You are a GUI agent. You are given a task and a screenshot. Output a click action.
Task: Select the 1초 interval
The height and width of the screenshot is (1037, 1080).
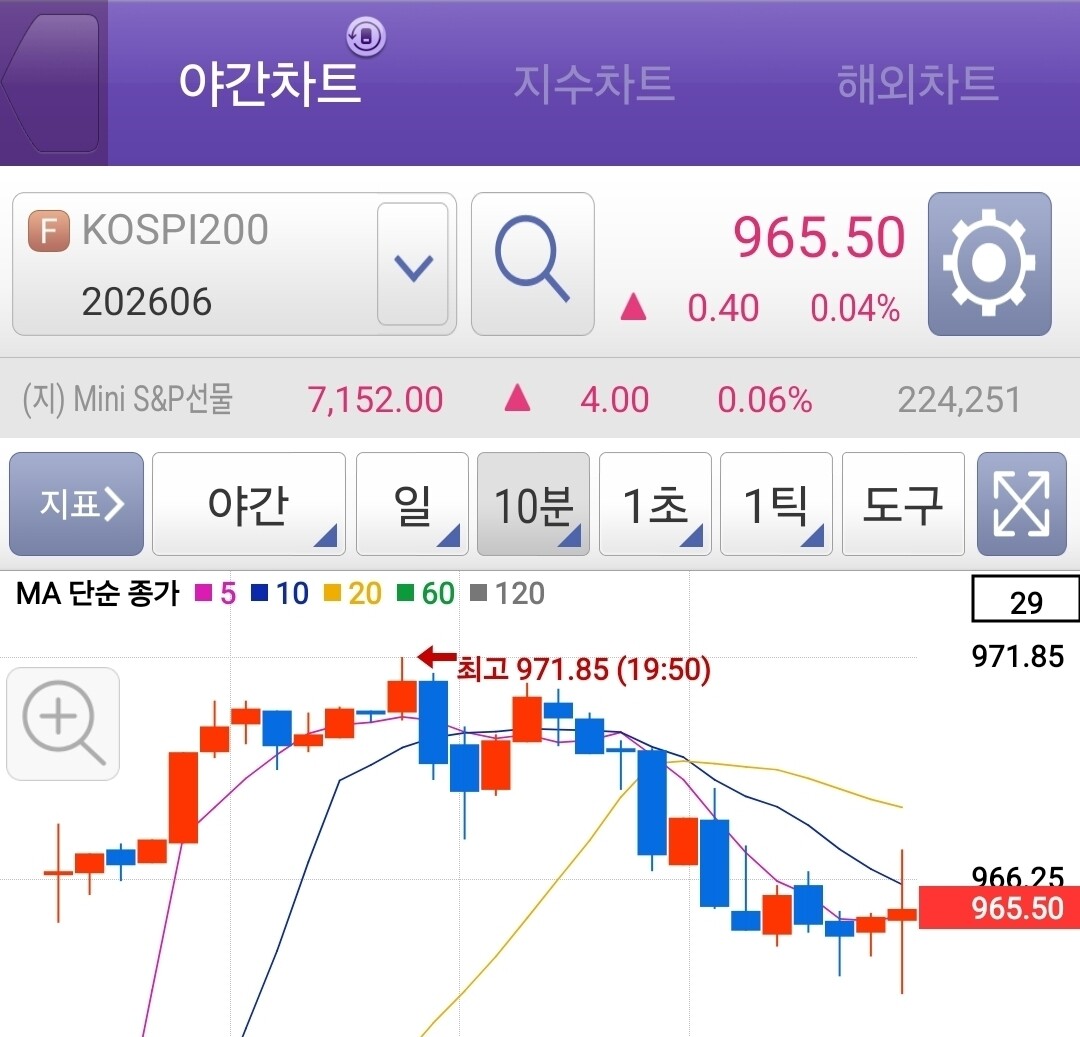[x=655, y=504]
